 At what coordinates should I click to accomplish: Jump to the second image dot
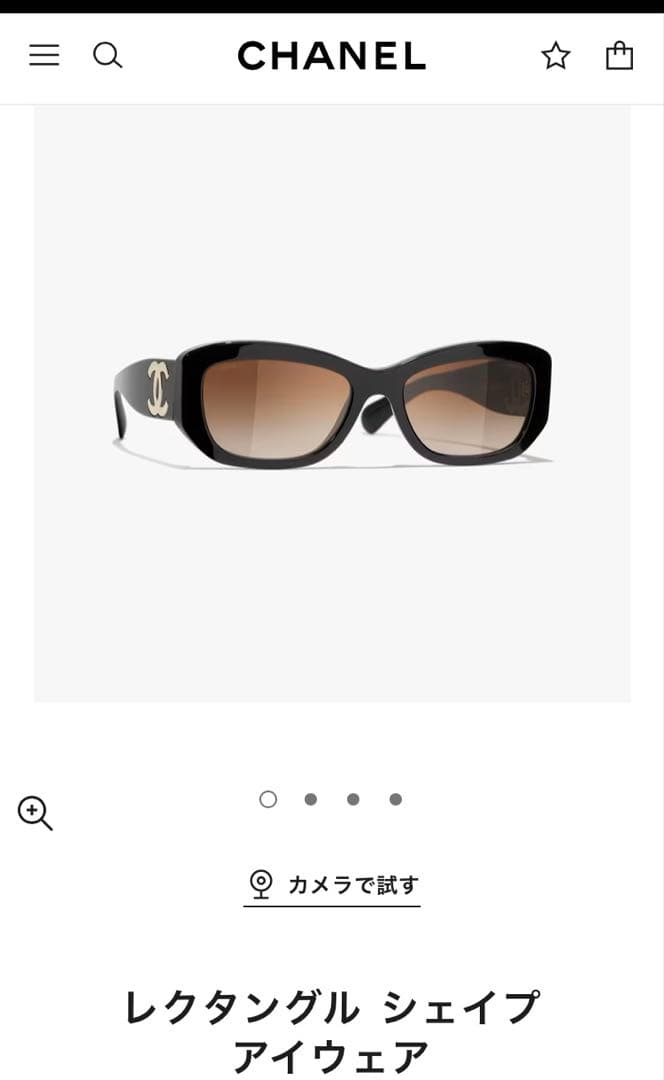click(311, 799)
